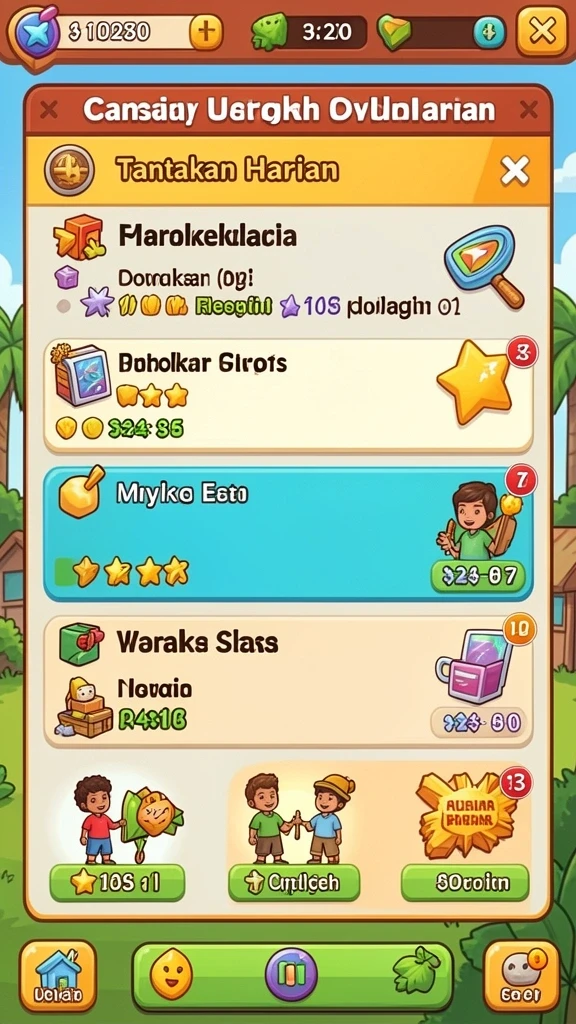The image size is (576, 1024).
Task: Tap the green Cmlceh button
Action: click(294, 883)
